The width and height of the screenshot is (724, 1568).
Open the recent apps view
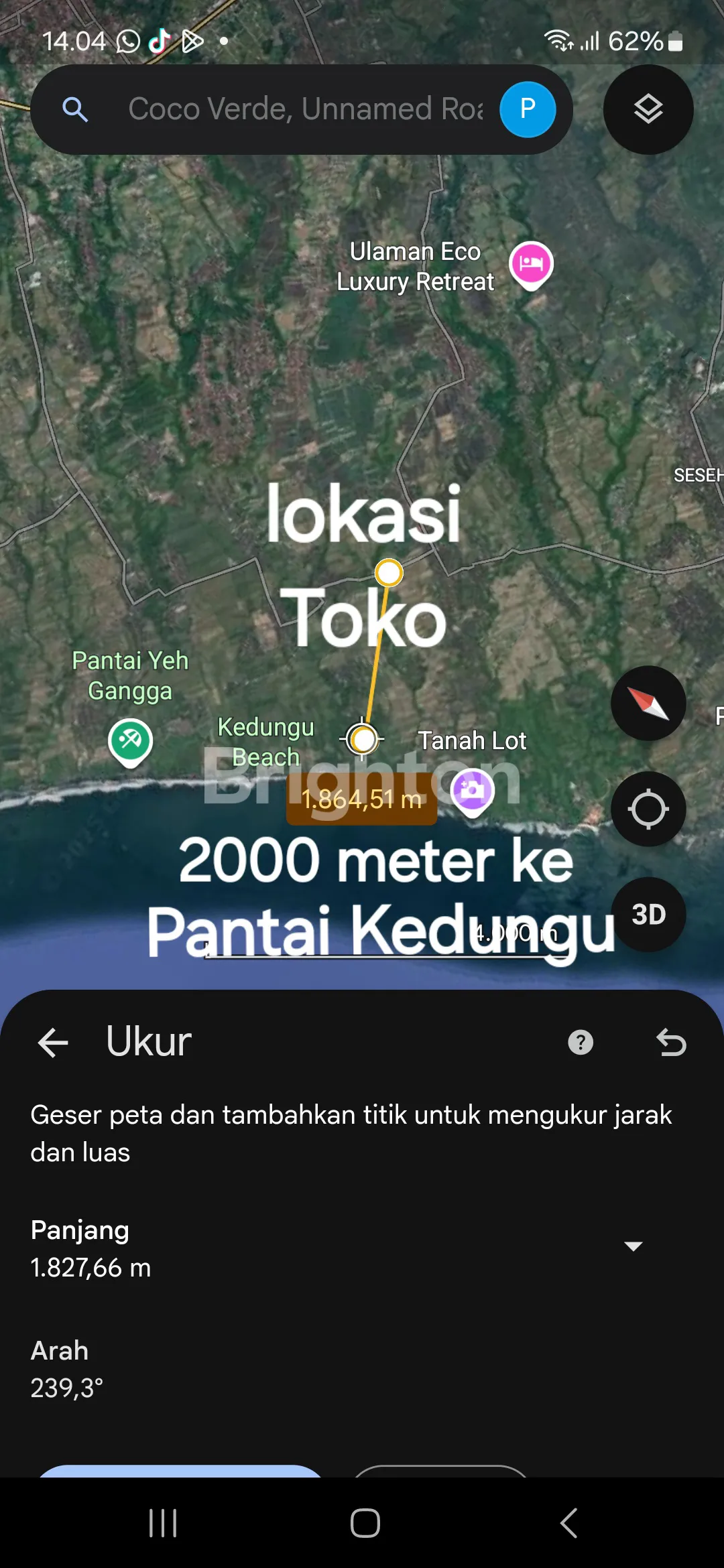(x=163, y=1522)
